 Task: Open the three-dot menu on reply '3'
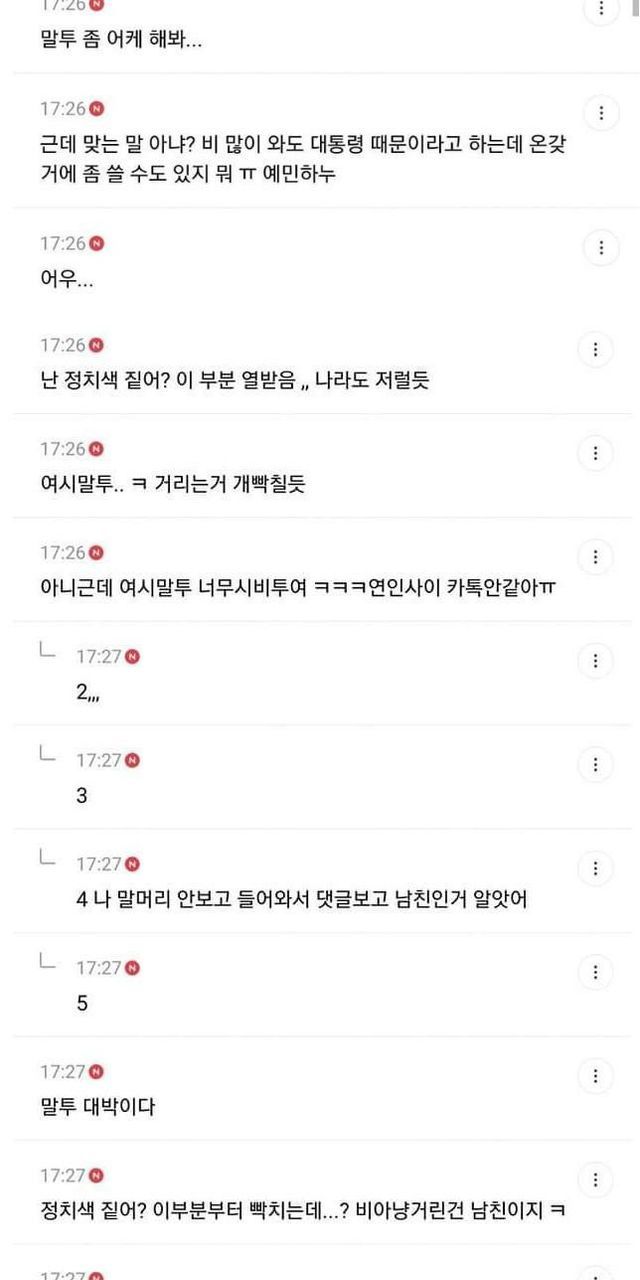coord(596,765)
